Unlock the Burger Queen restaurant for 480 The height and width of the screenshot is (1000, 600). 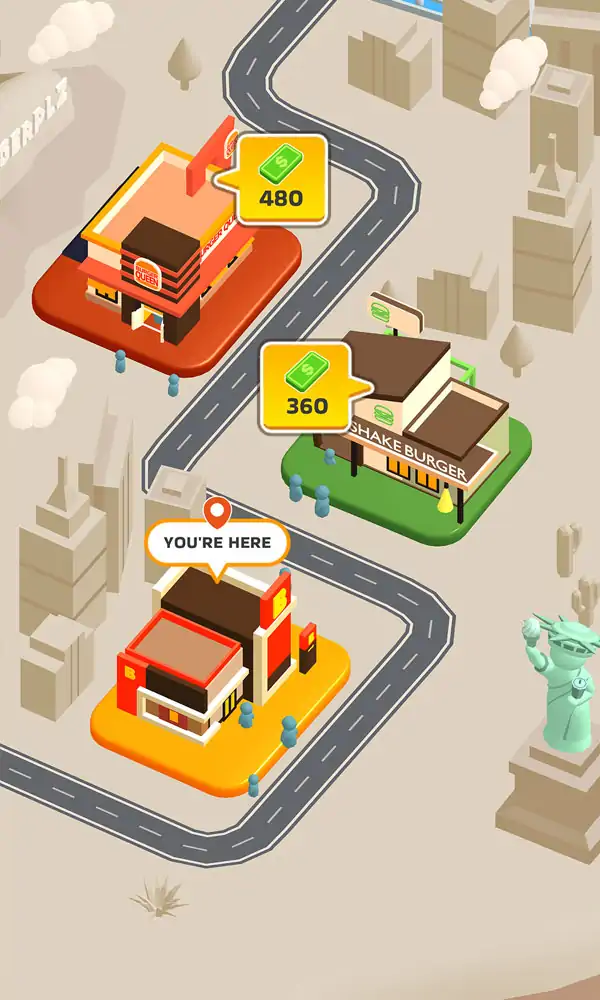(x=281, y=178)
